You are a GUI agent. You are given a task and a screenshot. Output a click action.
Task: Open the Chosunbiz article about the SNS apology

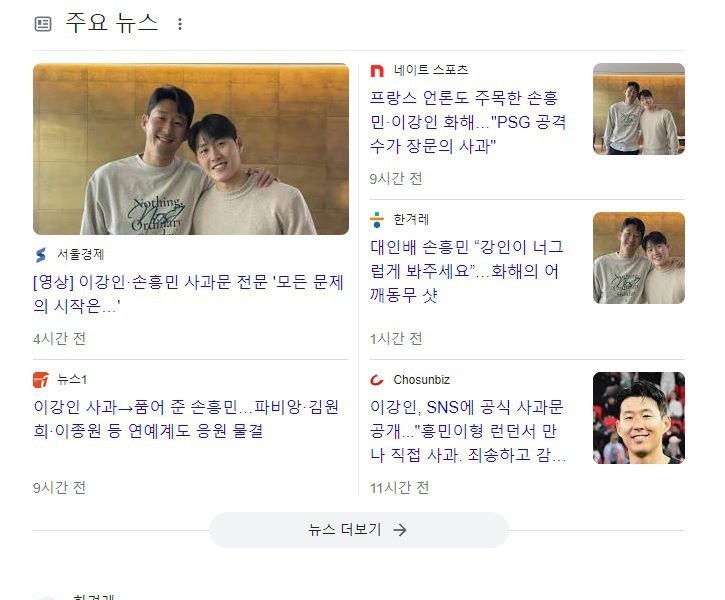tap(468, 431)
